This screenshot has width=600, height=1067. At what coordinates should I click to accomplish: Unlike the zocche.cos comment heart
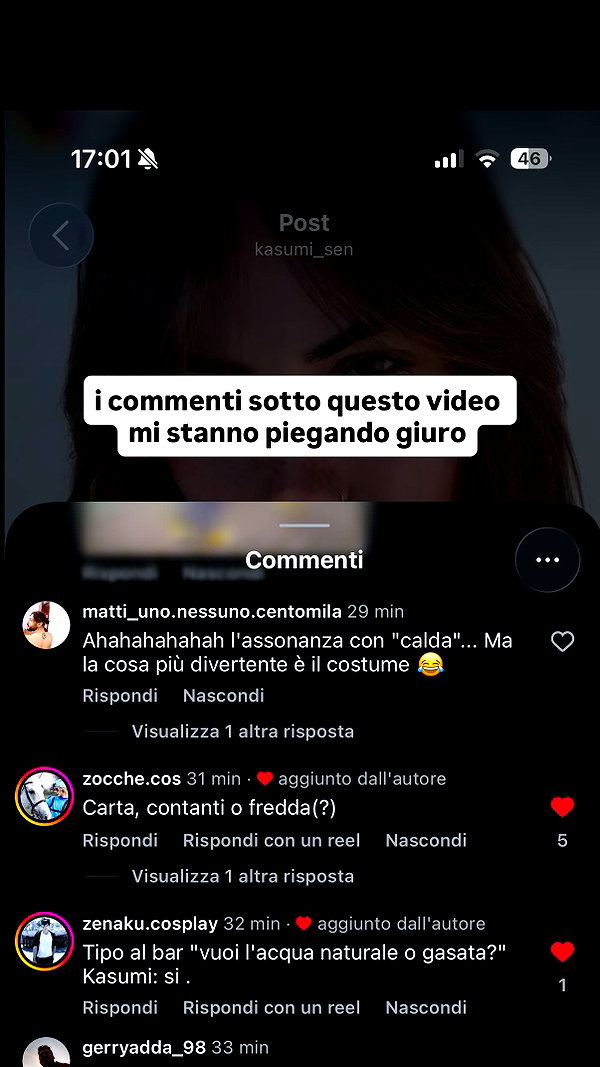point(563,807)
